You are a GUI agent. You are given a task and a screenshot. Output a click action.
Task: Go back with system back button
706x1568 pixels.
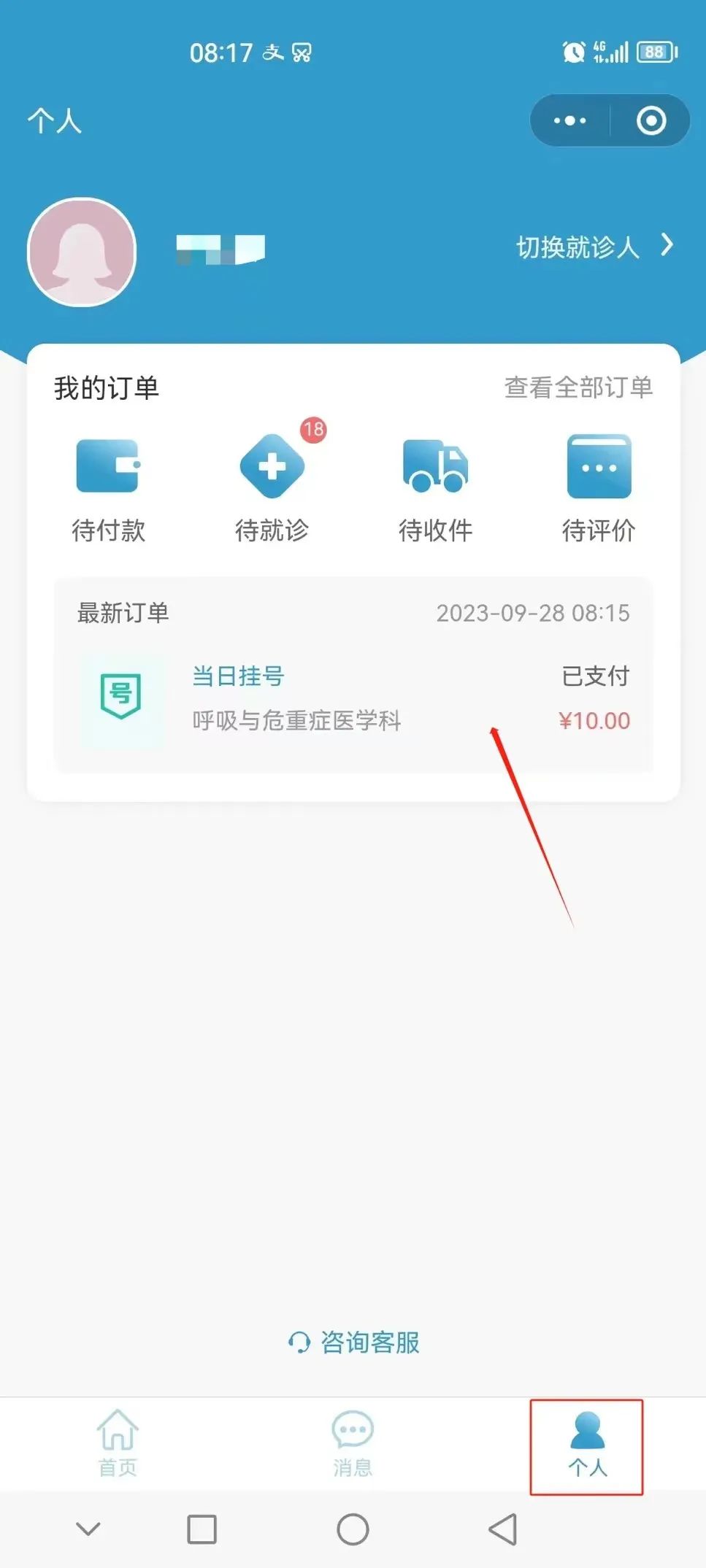[503, 1529]
